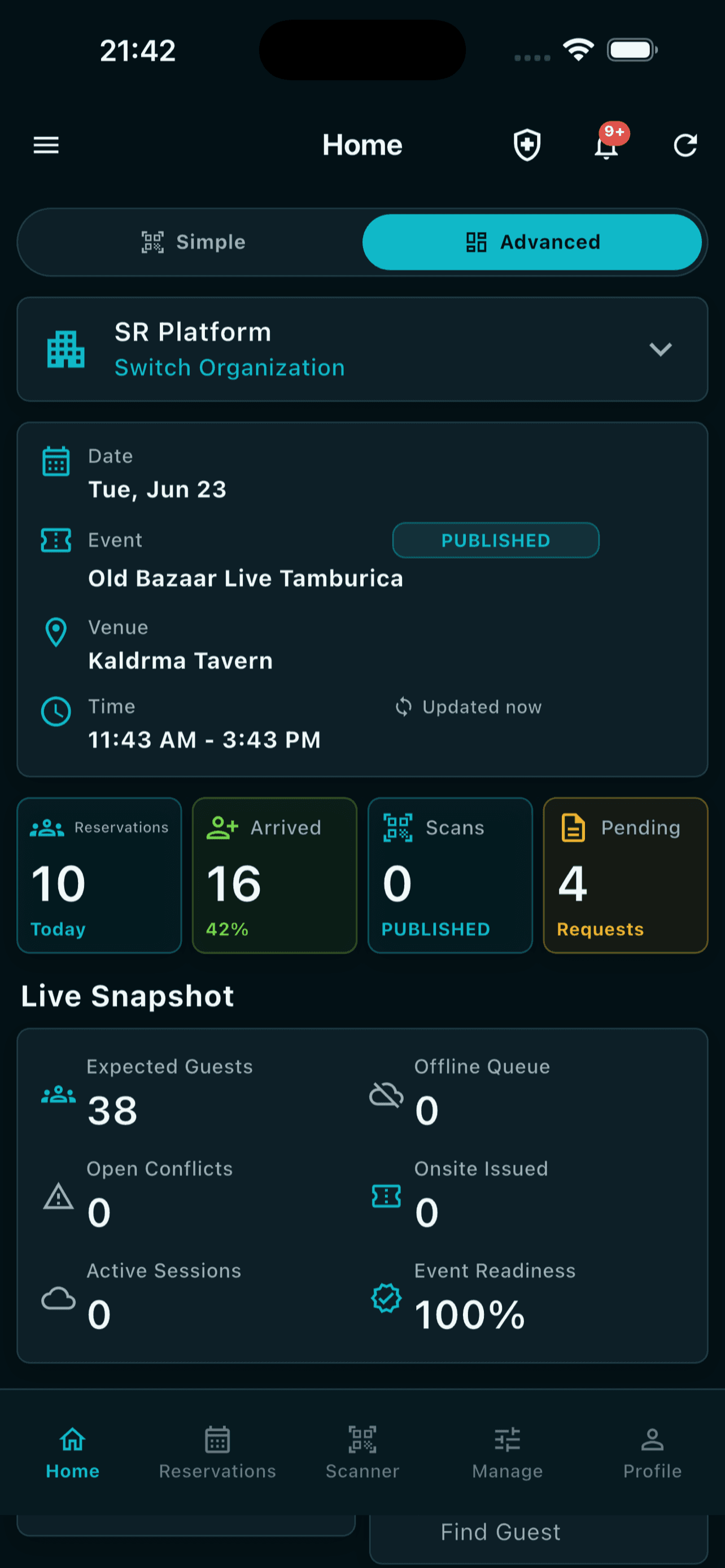The height and width of the screenshot is (1568, 725).
Task: Expand the SR Platform organization switcher
Action: 362,349
